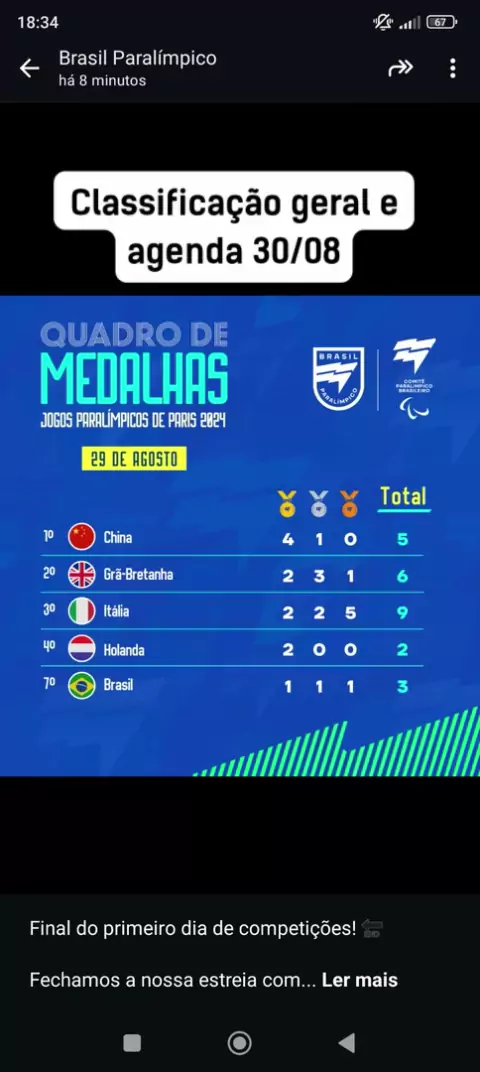Screen dimensions: 480x1072
Task: Expand caption with Ler mais
Action: point(360,980)
